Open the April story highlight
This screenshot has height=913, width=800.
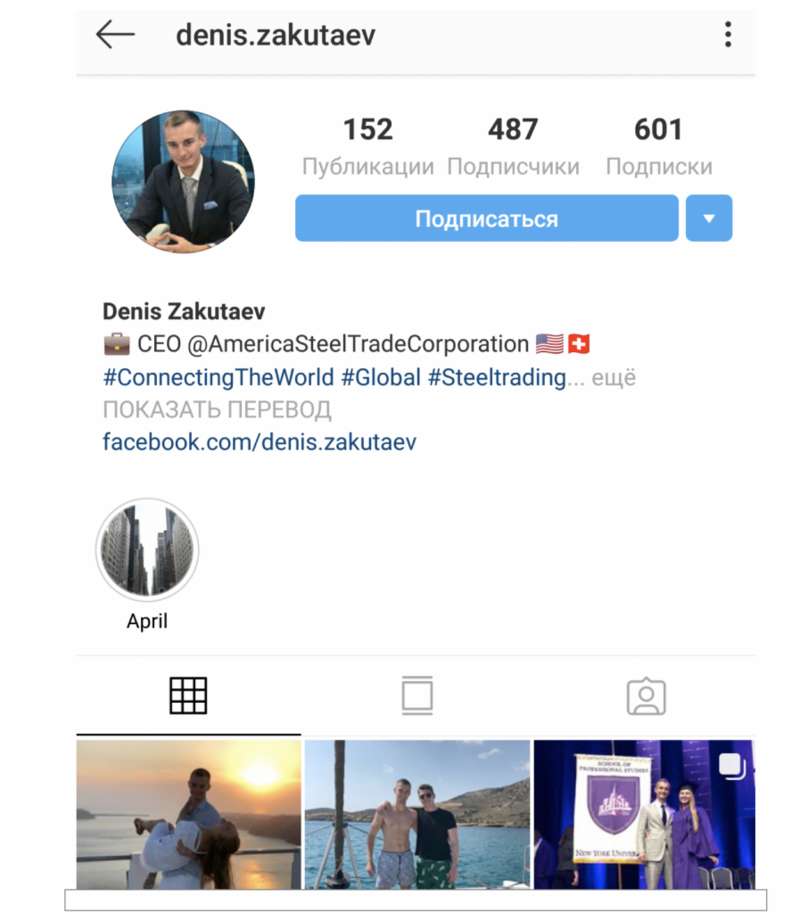point(147,551)
